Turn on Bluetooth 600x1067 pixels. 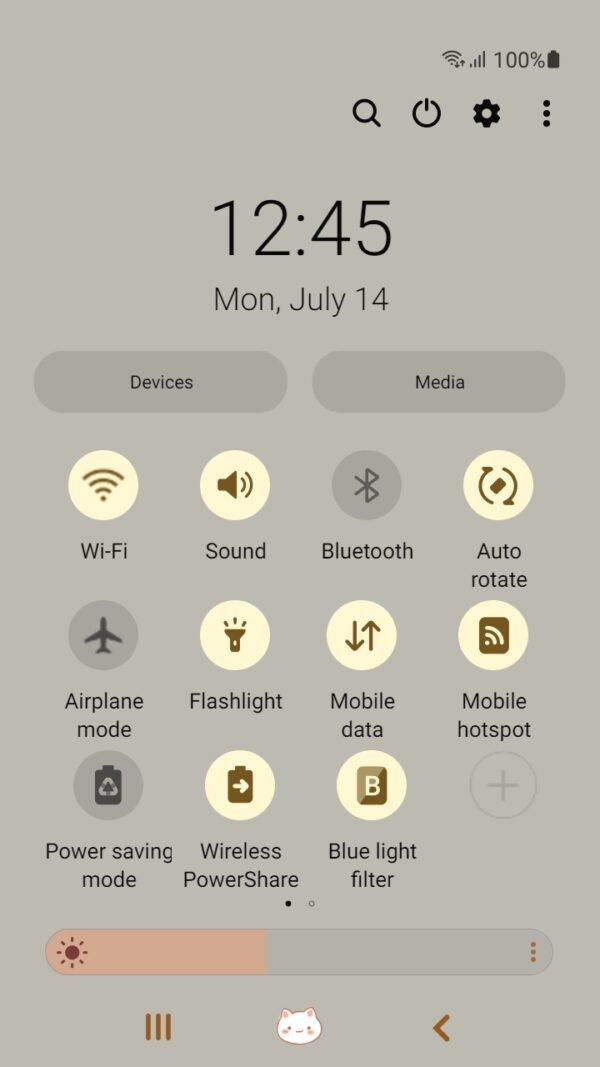[x=367, y=485]
